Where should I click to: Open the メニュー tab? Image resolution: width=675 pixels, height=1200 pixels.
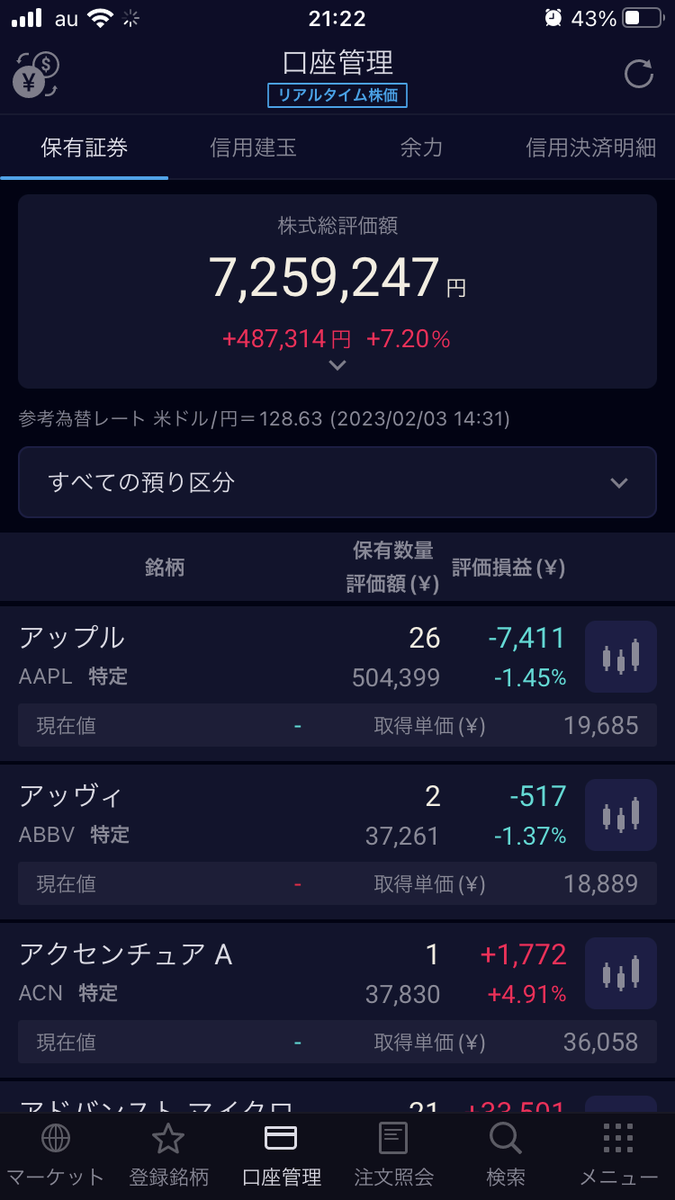pyautogui.click(x=619, y=1154)
